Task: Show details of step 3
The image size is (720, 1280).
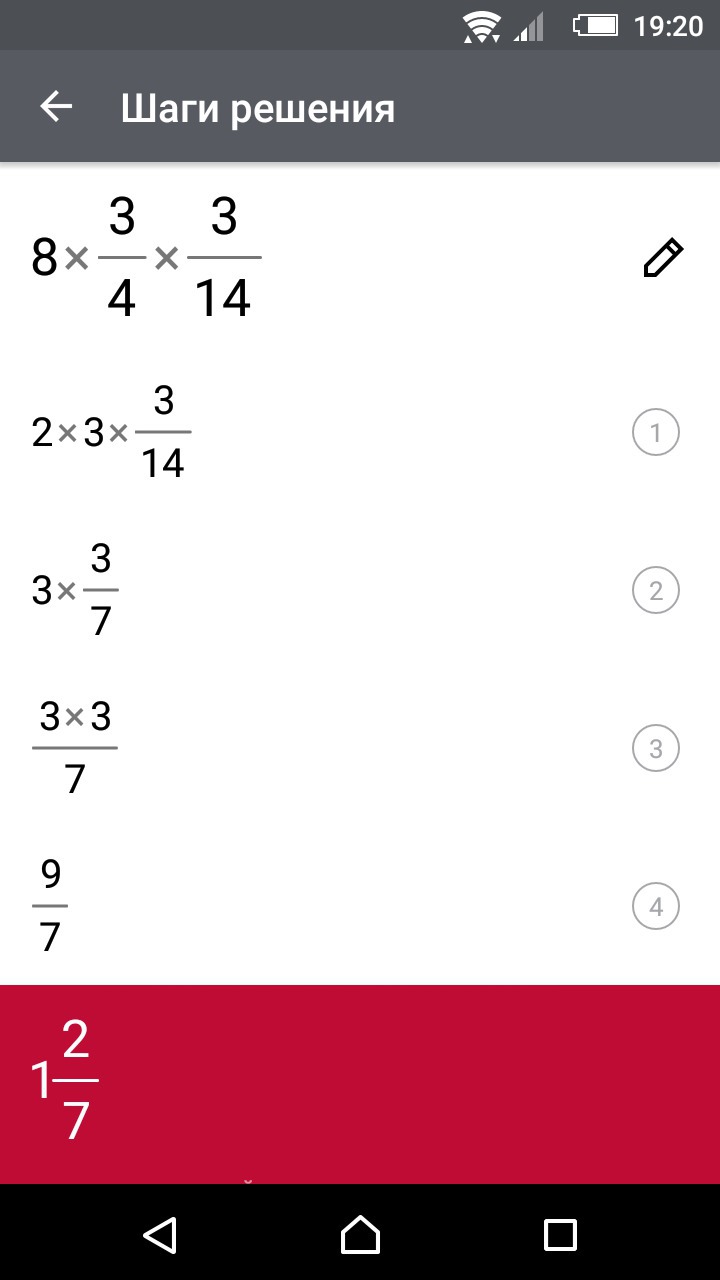Action: point(655,748)
